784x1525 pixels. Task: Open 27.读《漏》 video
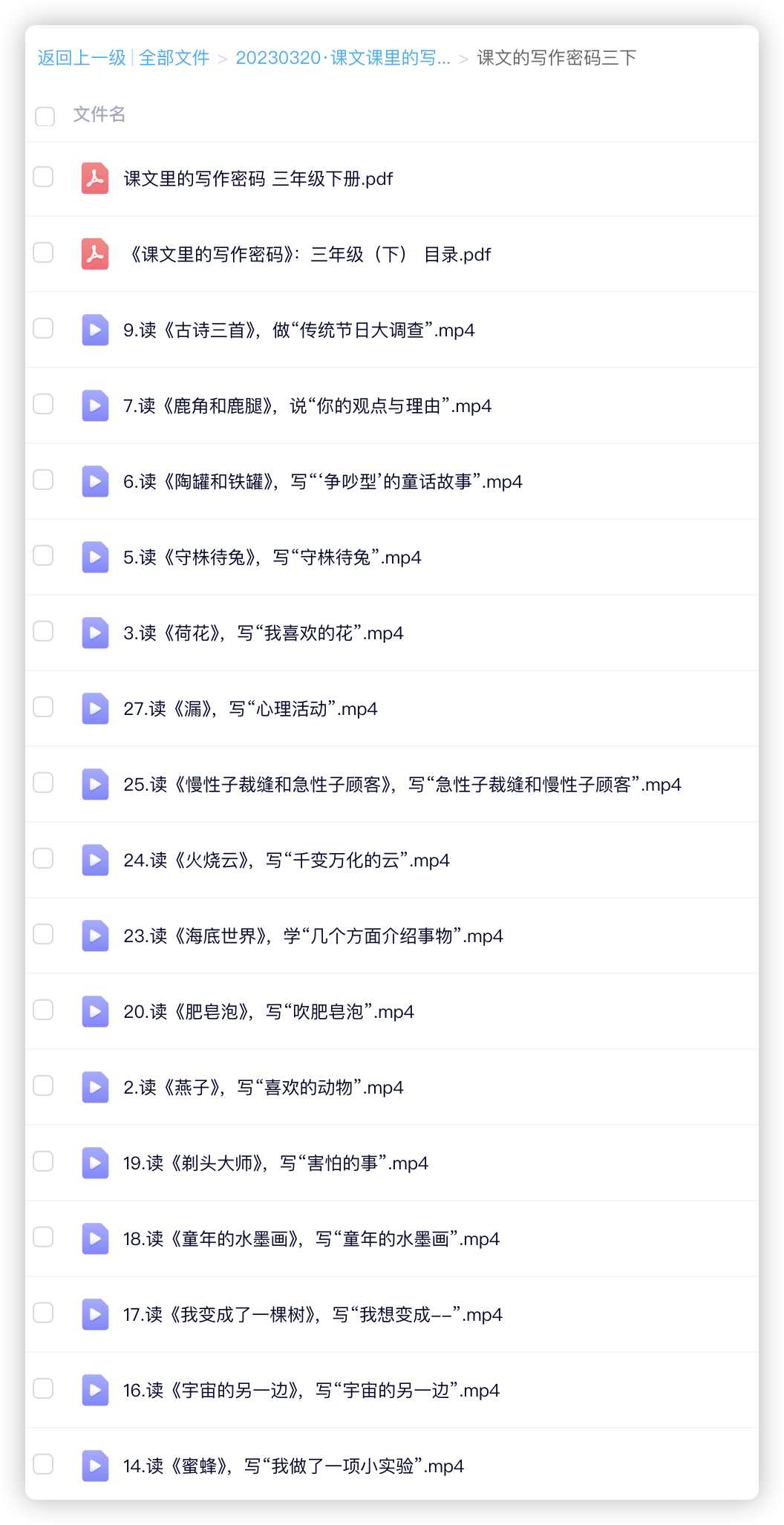[250, 709]
